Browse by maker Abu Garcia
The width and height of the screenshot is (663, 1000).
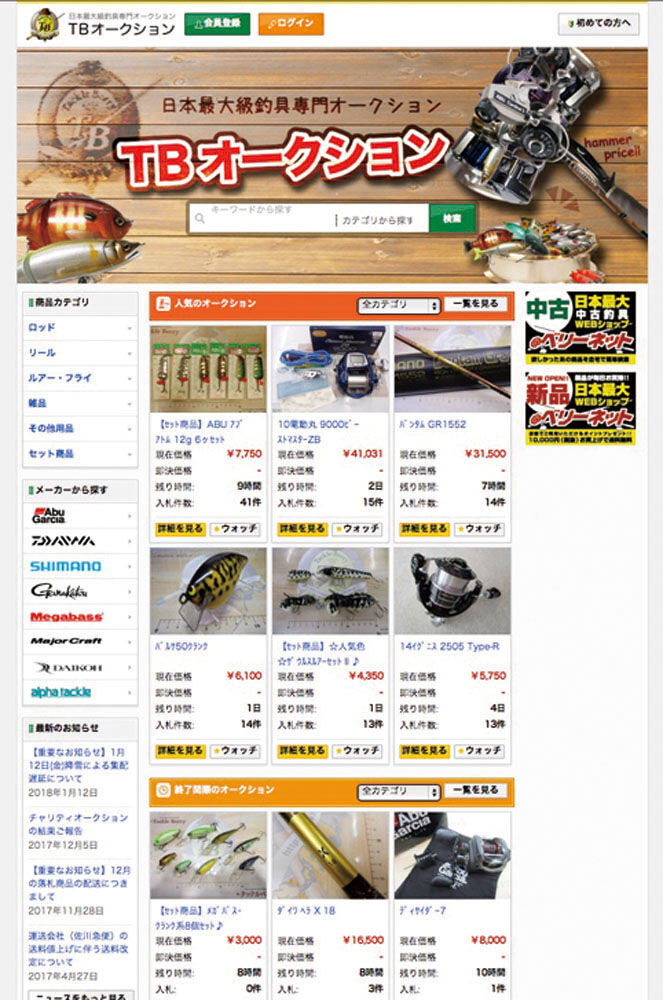(x=79, y=516)
